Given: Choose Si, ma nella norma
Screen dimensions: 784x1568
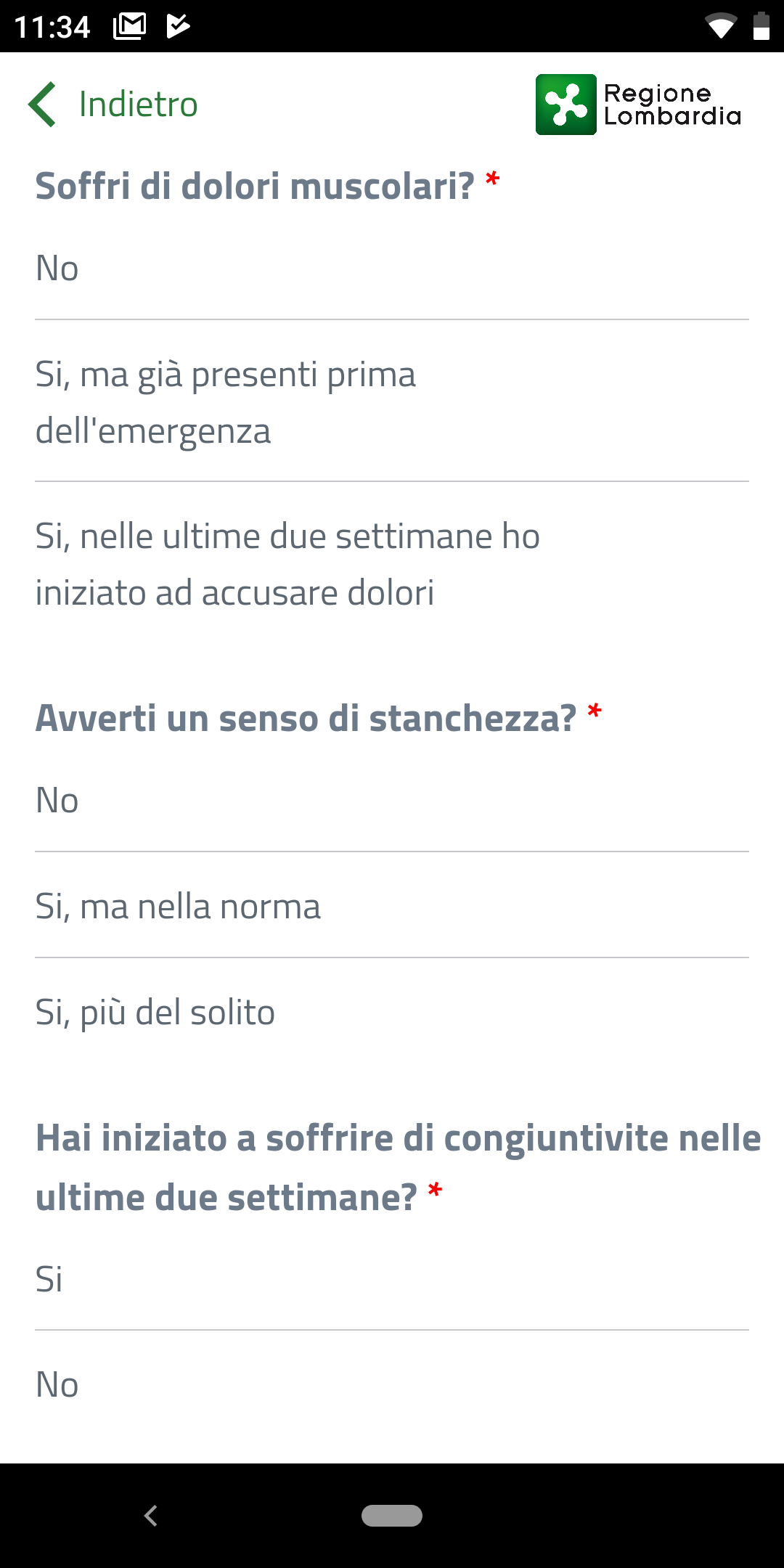Looking at the screenshot, I should [392, 907].
